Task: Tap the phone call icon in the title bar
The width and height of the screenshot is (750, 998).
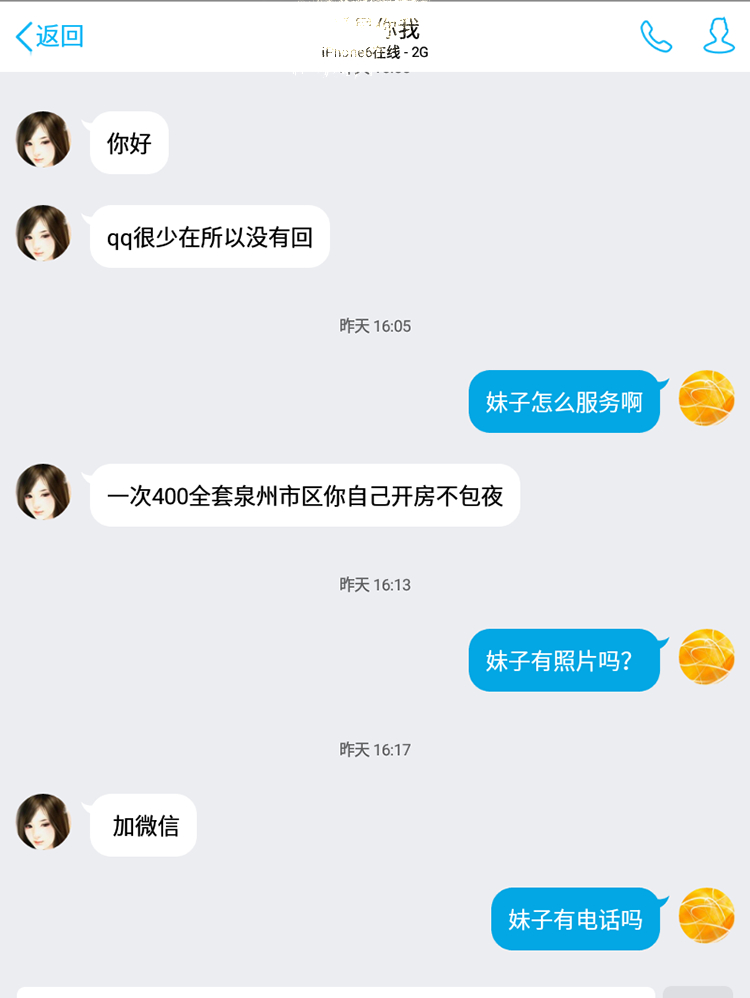Action: (656, 36)
